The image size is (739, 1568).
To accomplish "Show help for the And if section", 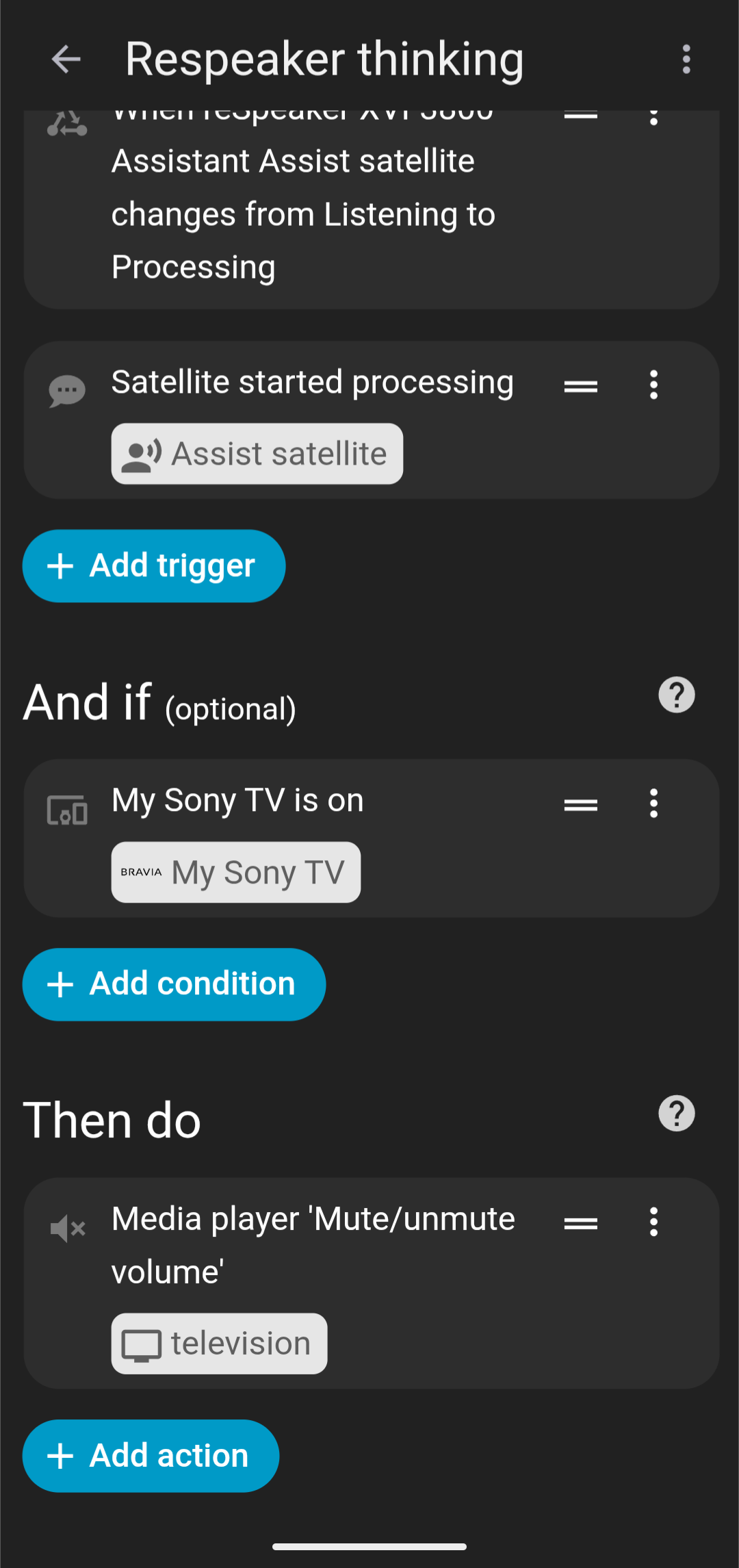I will [x=676, y=695].
